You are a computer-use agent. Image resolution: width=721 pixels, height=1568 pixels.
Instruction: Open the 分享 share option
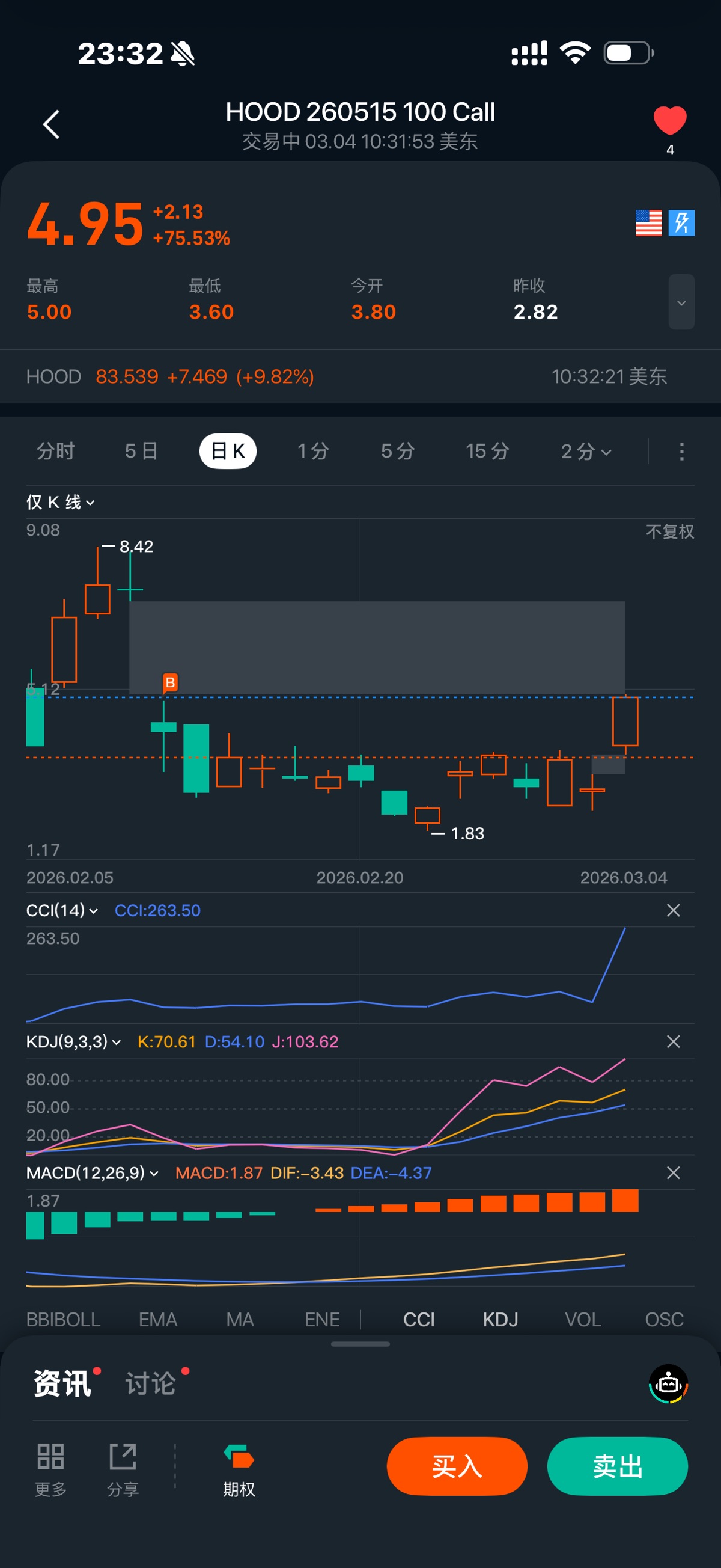(123, 1469)
